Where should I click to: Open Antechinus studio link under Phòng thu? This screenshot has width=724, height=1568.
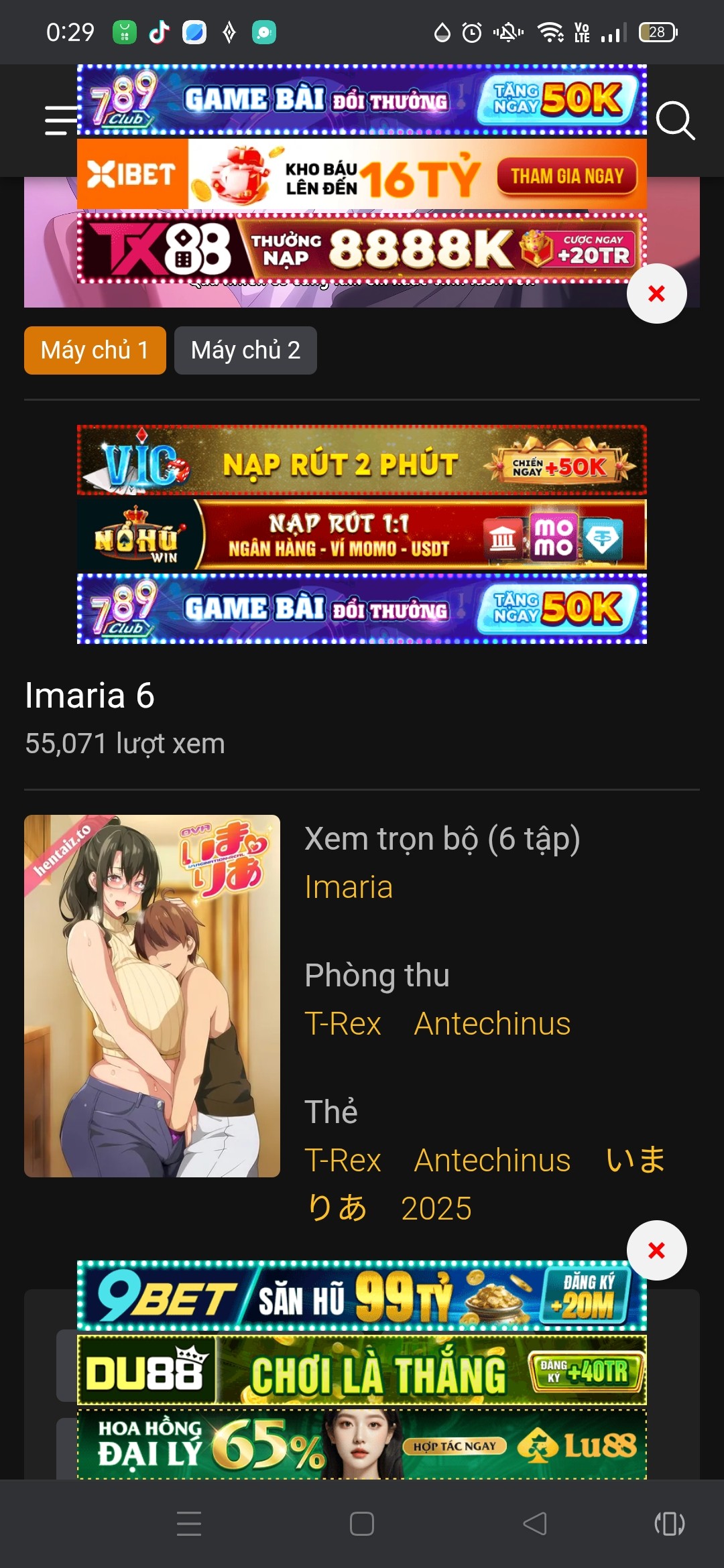492,1024
